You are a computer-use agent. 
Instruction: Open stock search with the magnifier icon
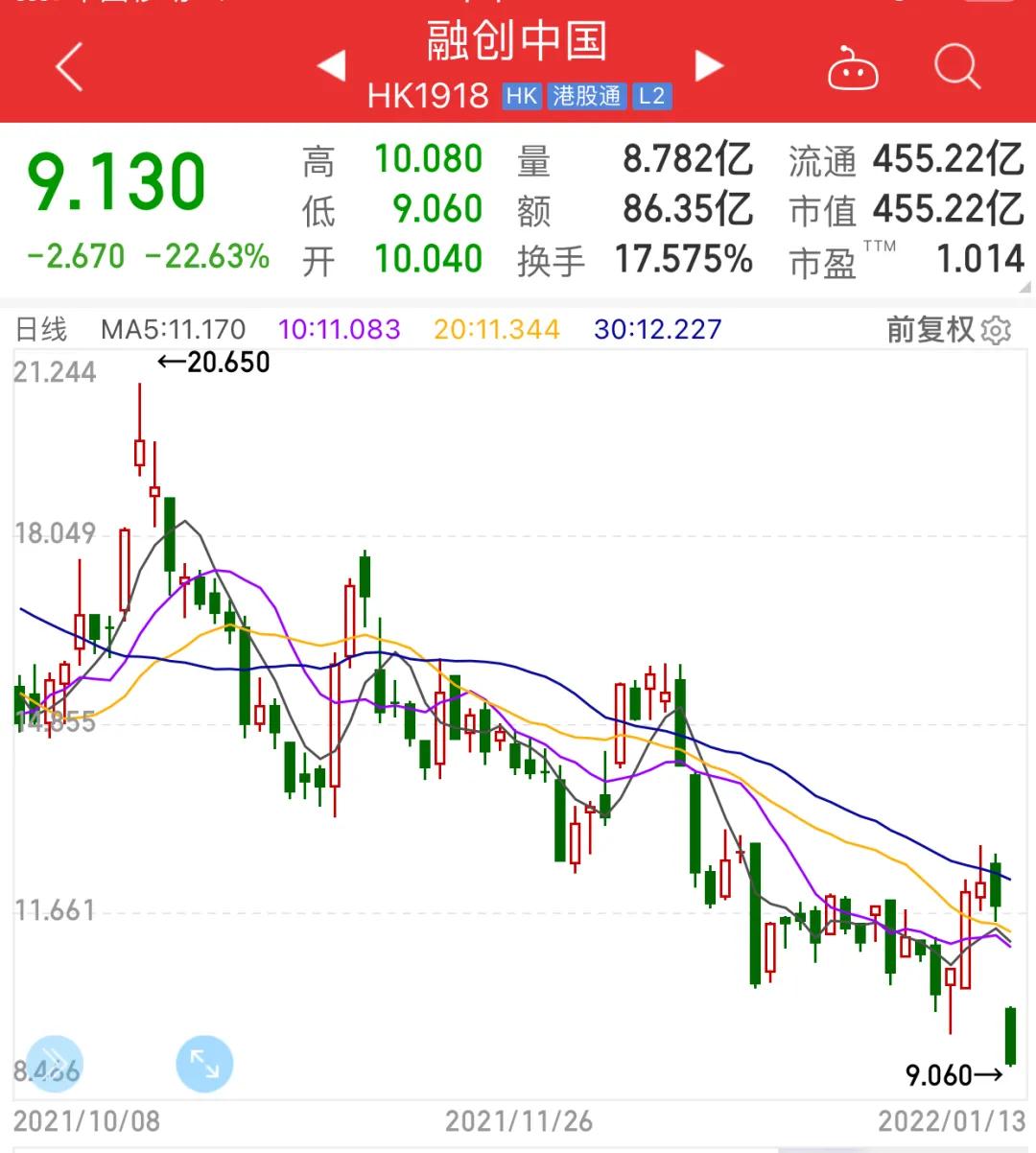956,67
